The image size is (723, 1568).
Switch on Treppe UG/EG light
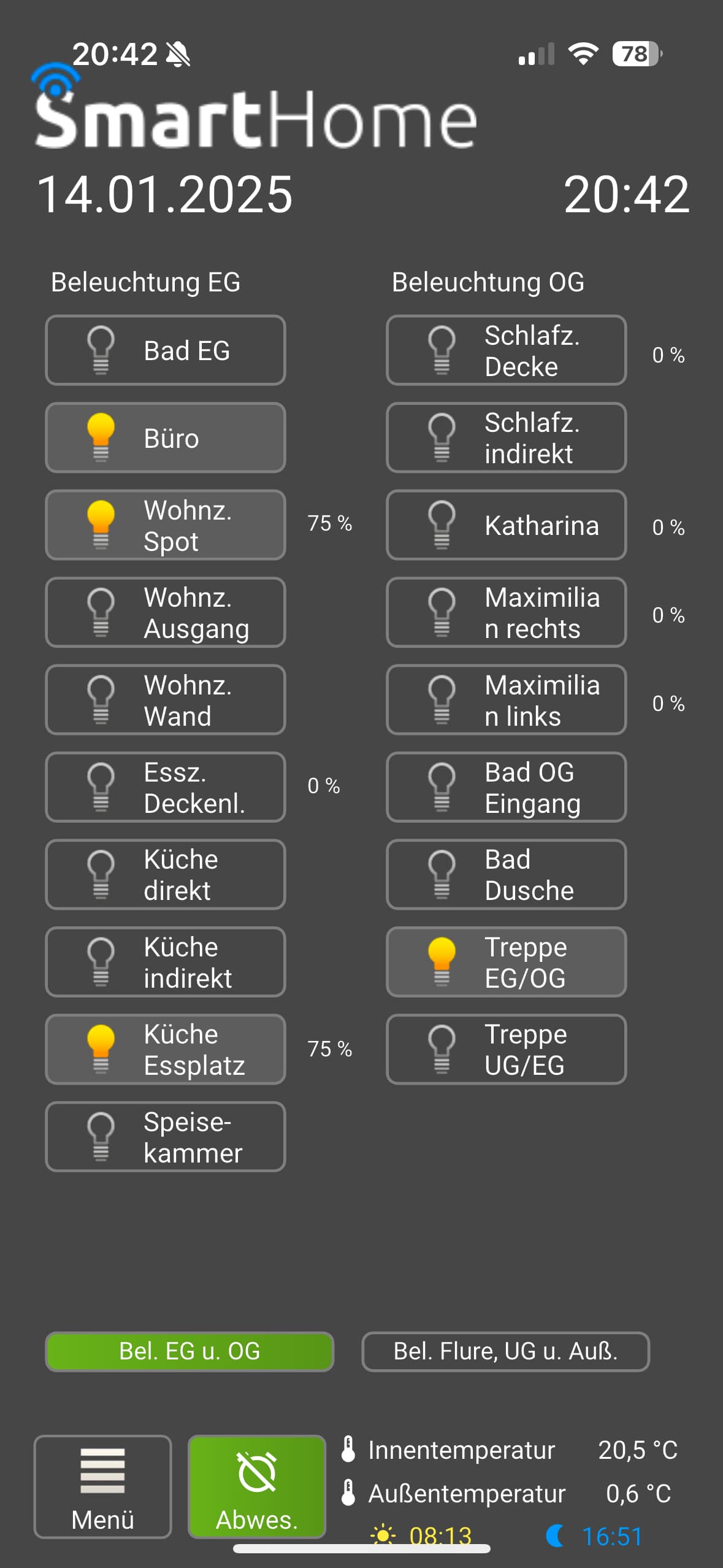pos(507,1050)
